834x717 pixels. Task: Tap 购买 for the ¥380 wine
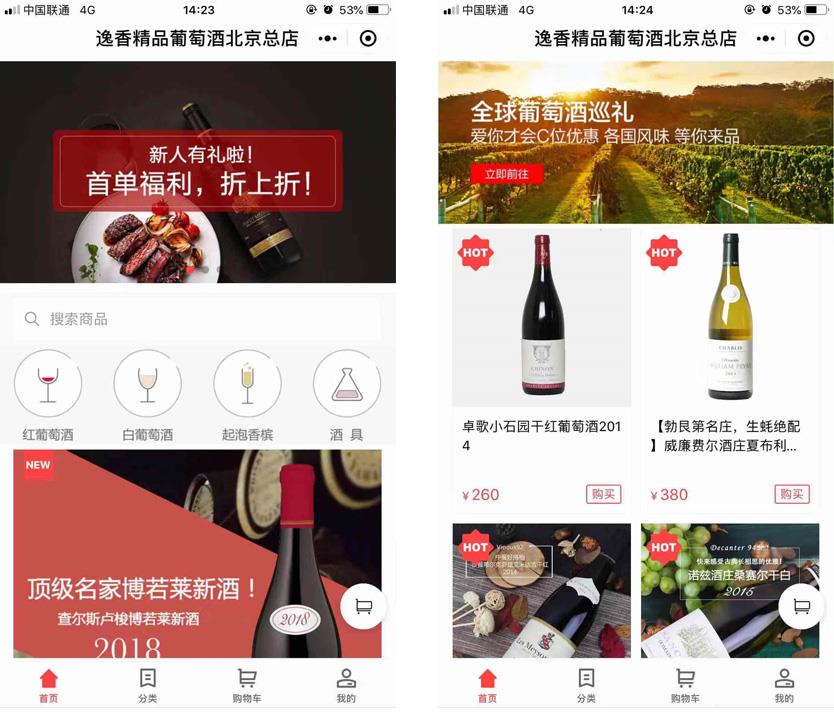pos(791,494)
